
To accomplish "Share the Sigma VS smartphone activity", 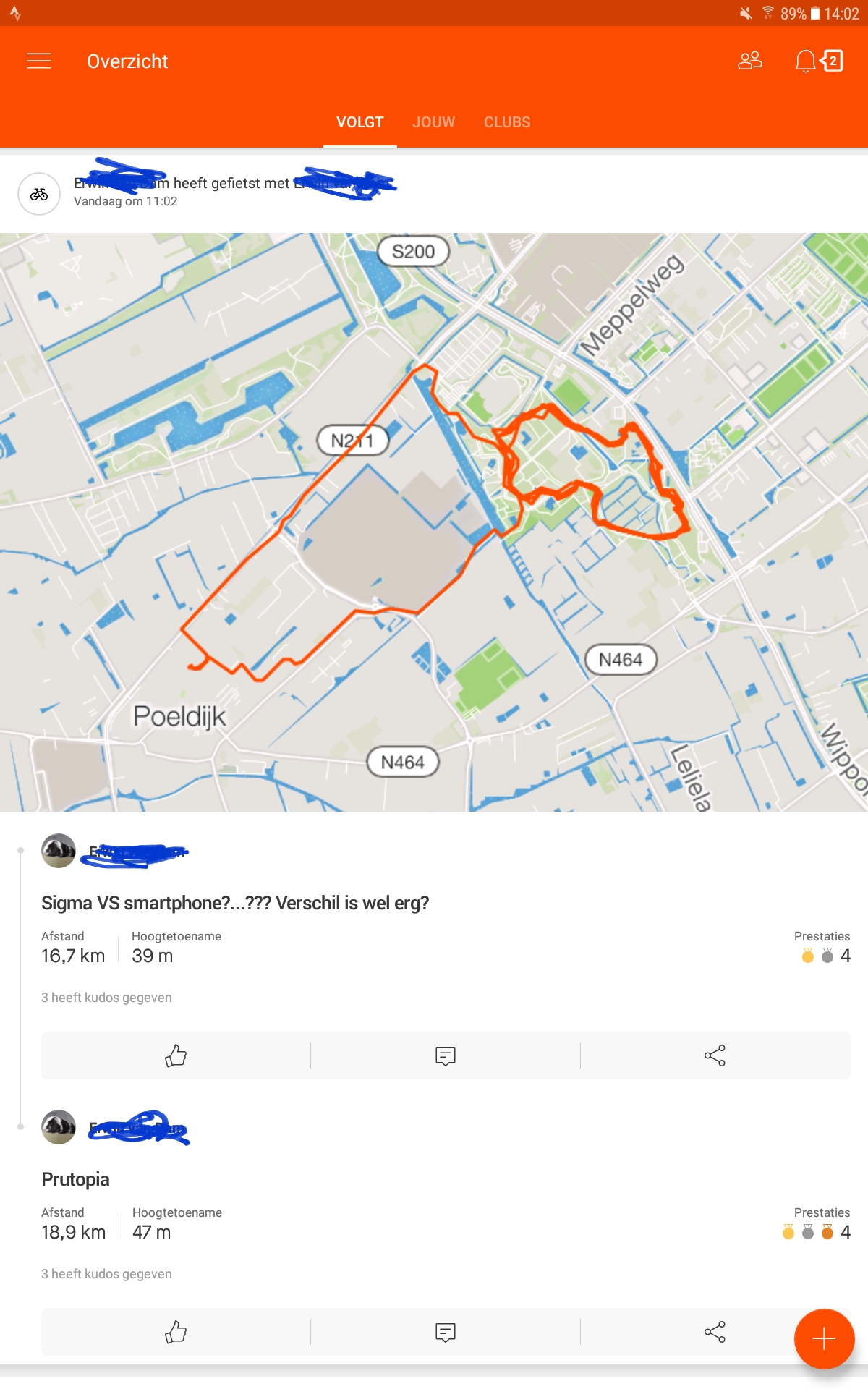I will (x=715, y=1055).
